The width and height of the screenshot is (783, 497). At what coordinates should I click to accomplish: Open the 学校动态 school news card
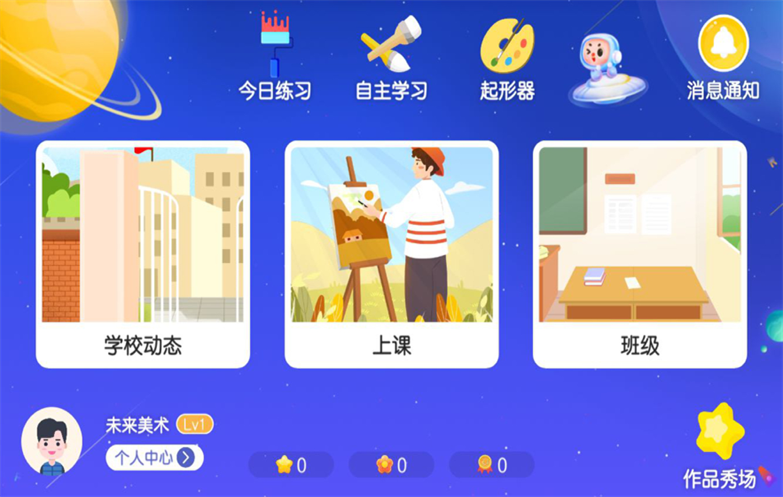[143, 254]
